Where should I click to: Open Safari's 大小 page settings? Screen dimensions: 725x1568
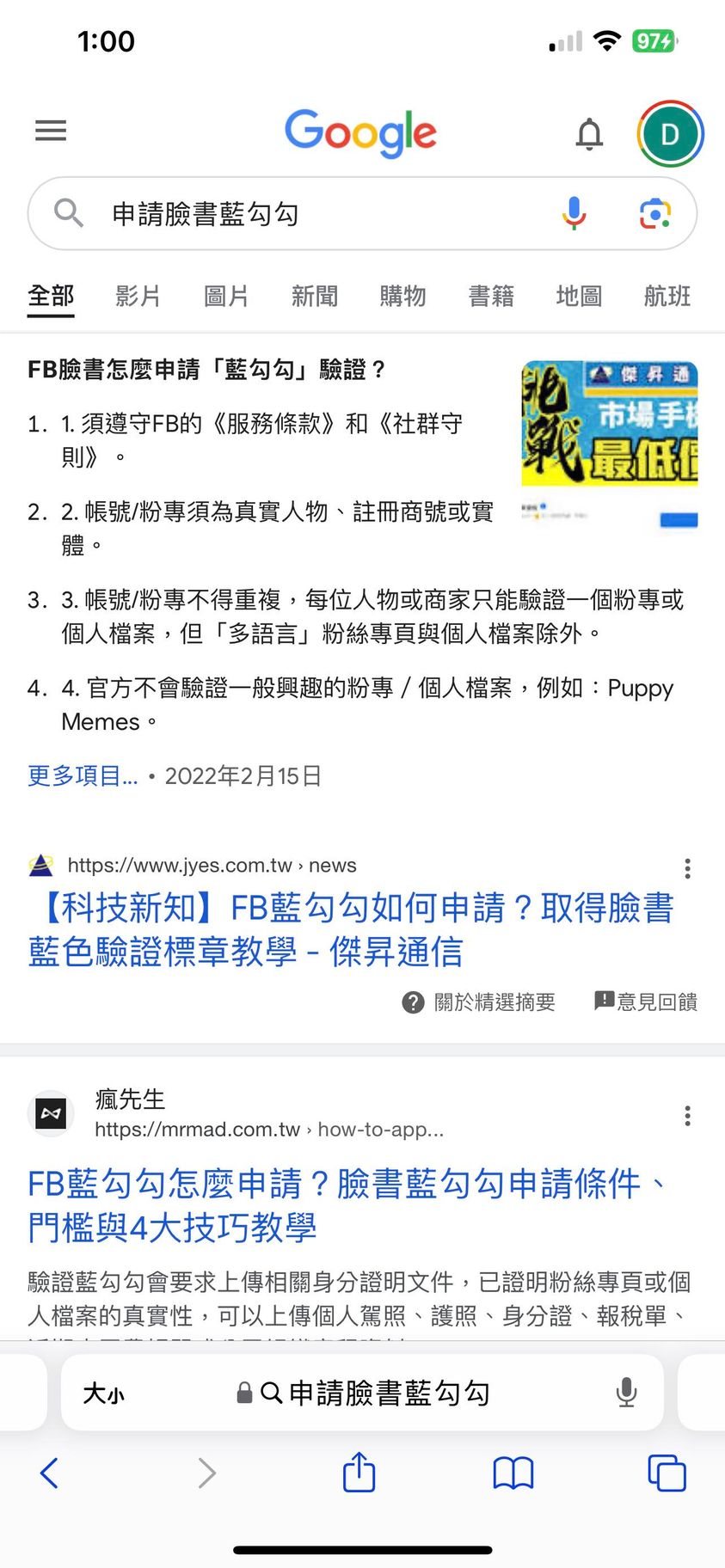pyautogui.click(x=103, y=1393)
